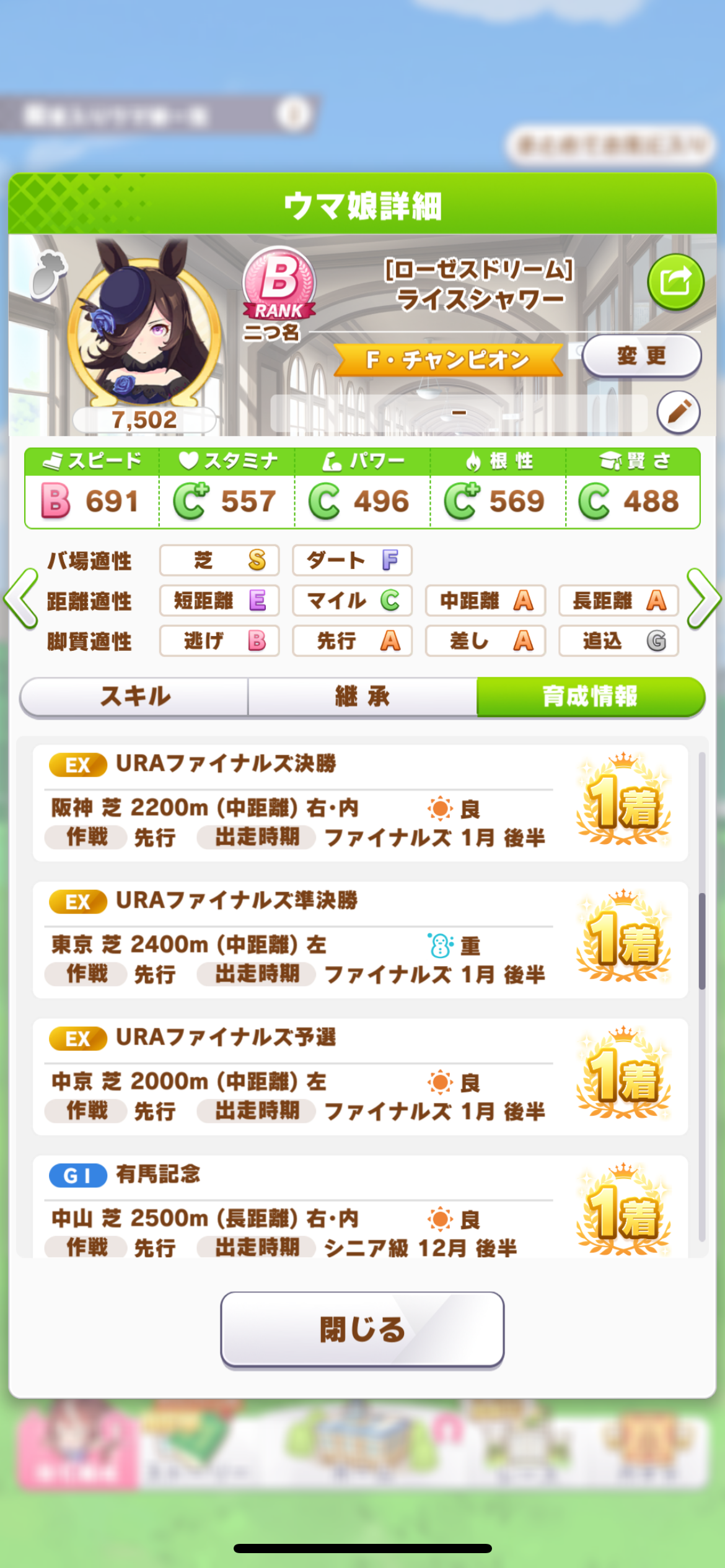Tap the 変更 button to change nickname
The width and height of the screenshot is (725, 1568).
pos(641,355)
